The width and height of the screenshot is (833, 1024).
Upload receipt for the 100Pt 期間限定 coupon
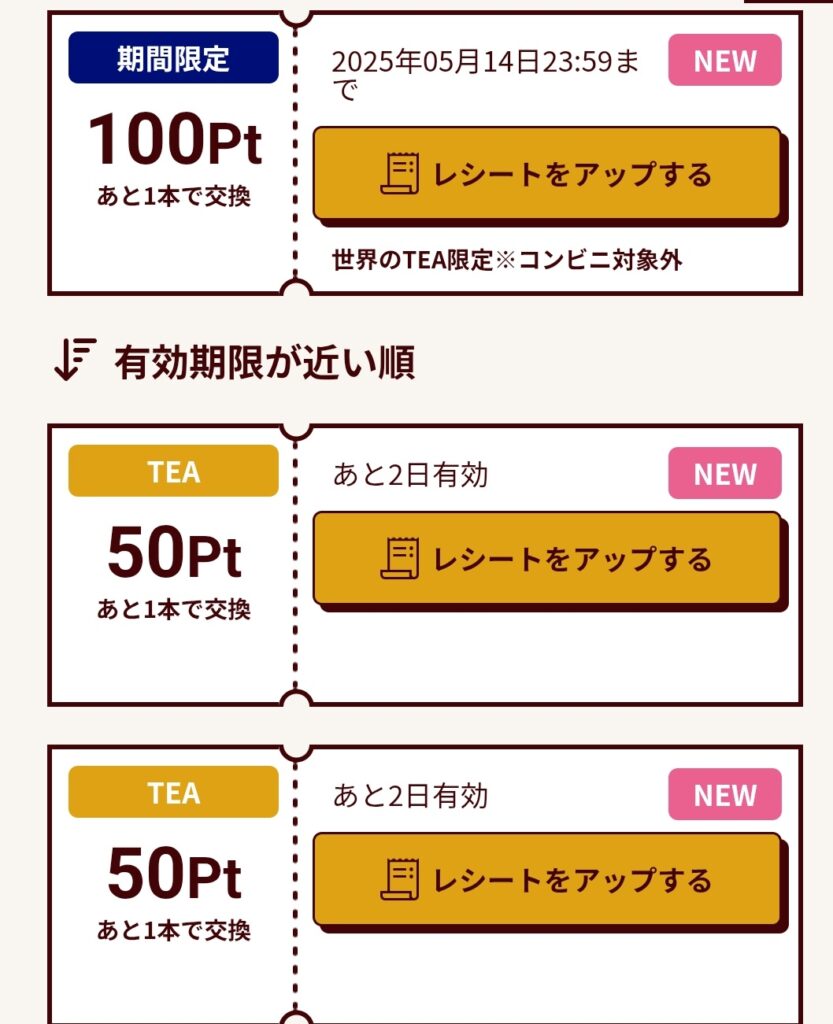tap(546, 174)
